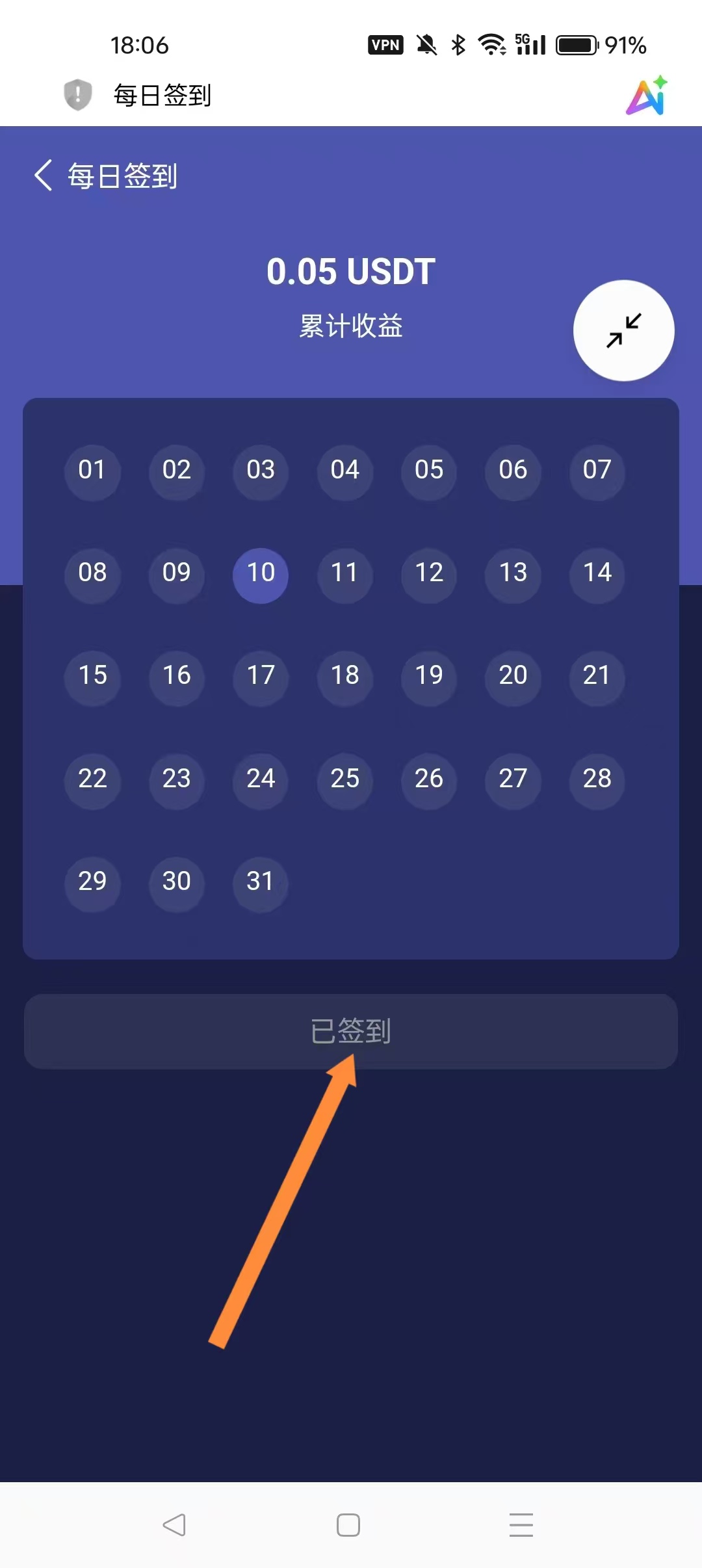Tap system back navigation button

point(174,1524)
